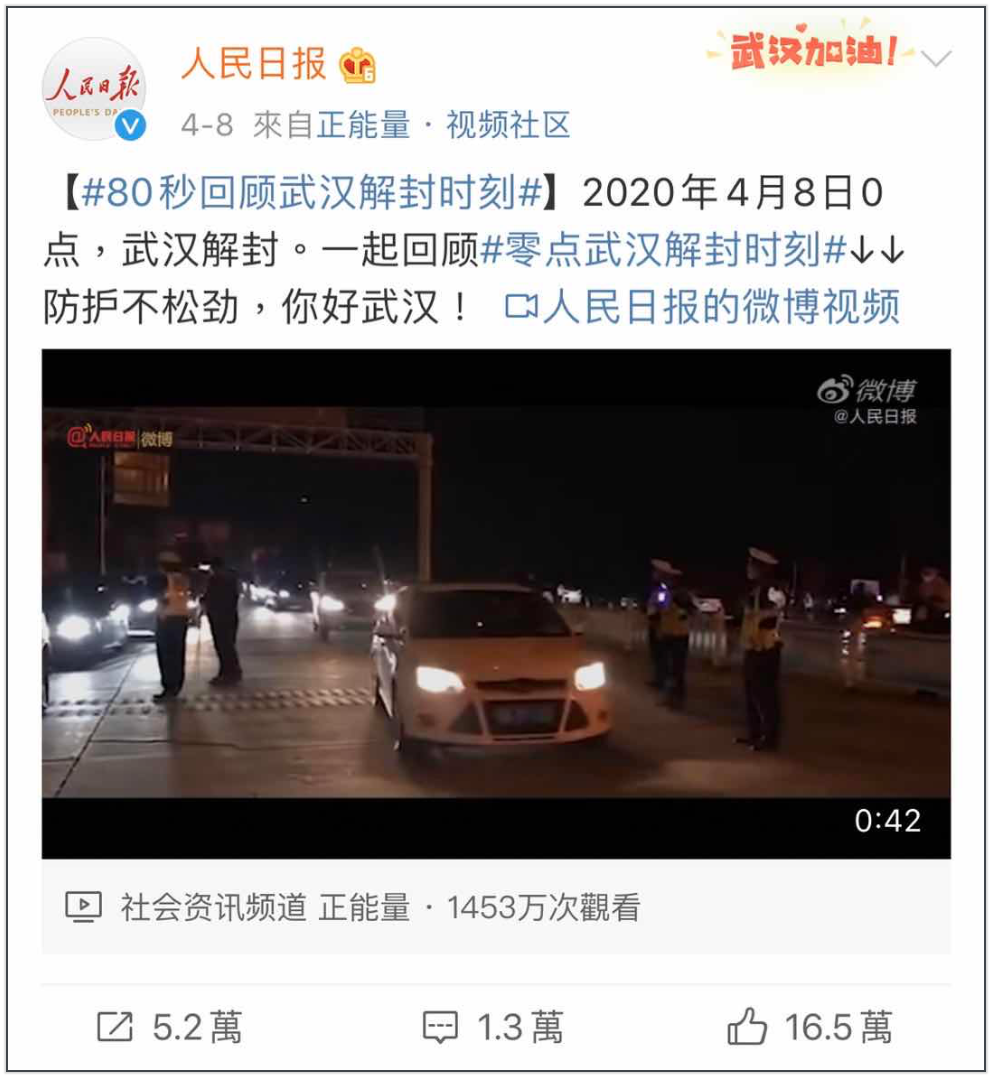Open the 人民日报的微博视频 link
992x1078 pixels.
point(703,307)
